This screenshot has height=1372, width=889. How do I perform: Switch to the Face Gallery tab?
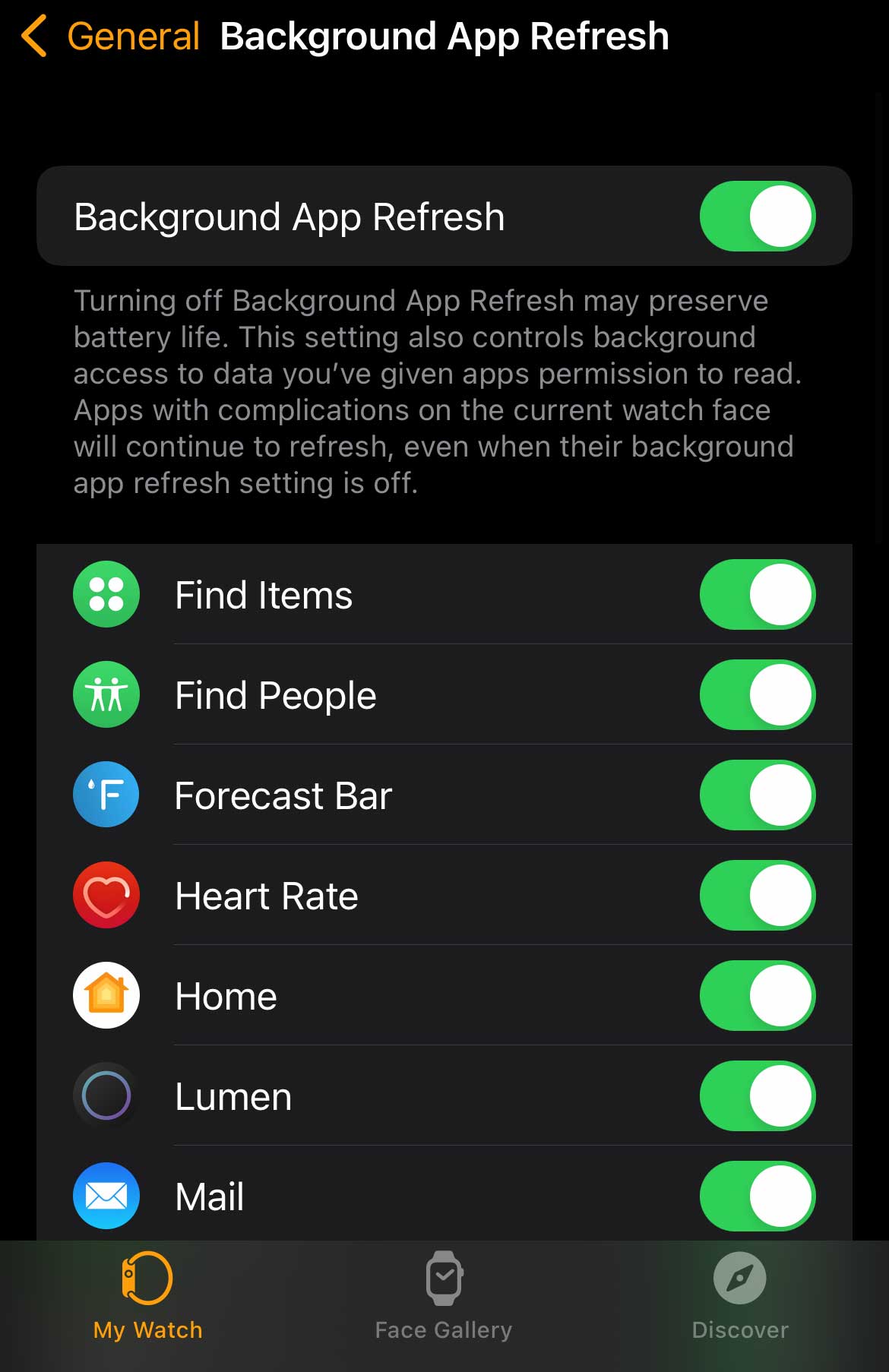(444, 1299)
